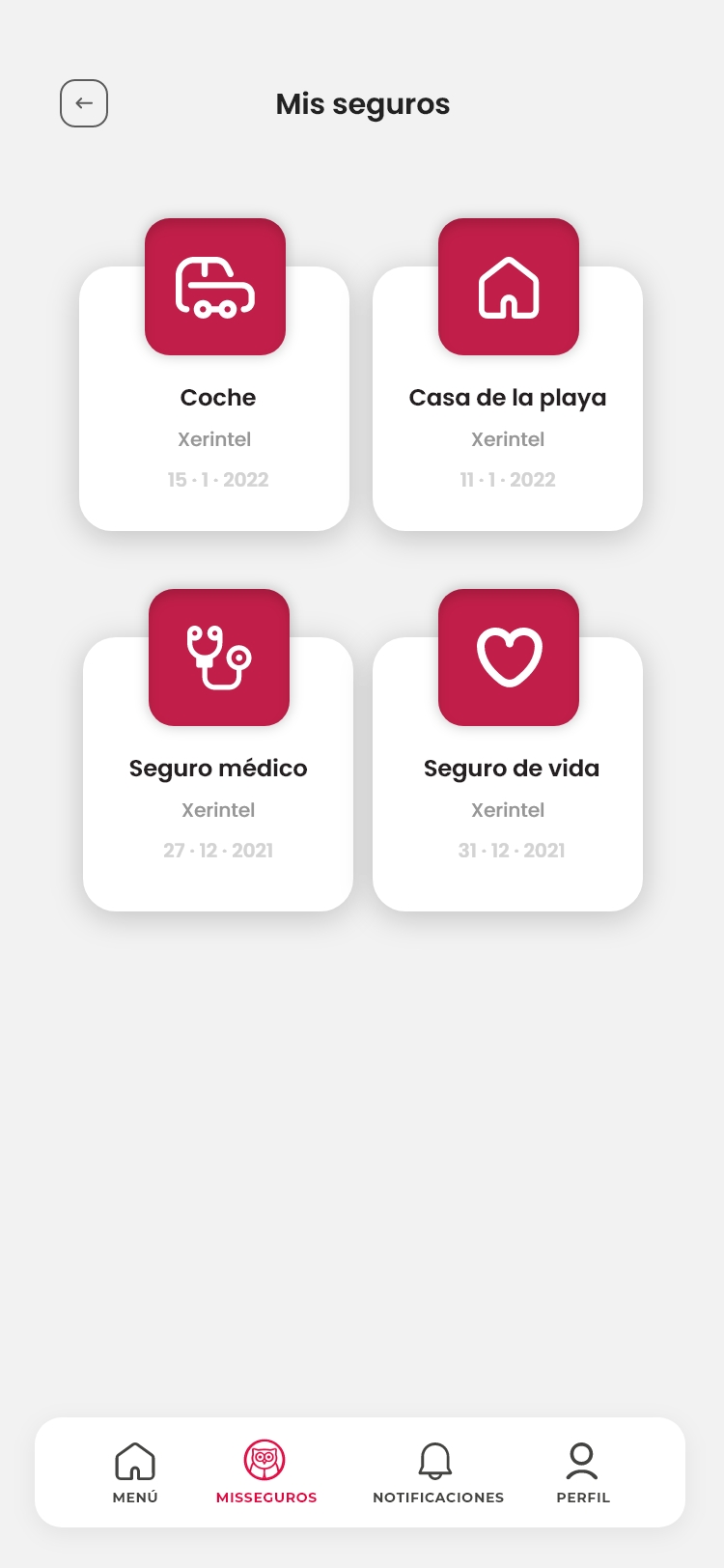Click the back arrow button
724x1568 pixels.
point(84,103)
